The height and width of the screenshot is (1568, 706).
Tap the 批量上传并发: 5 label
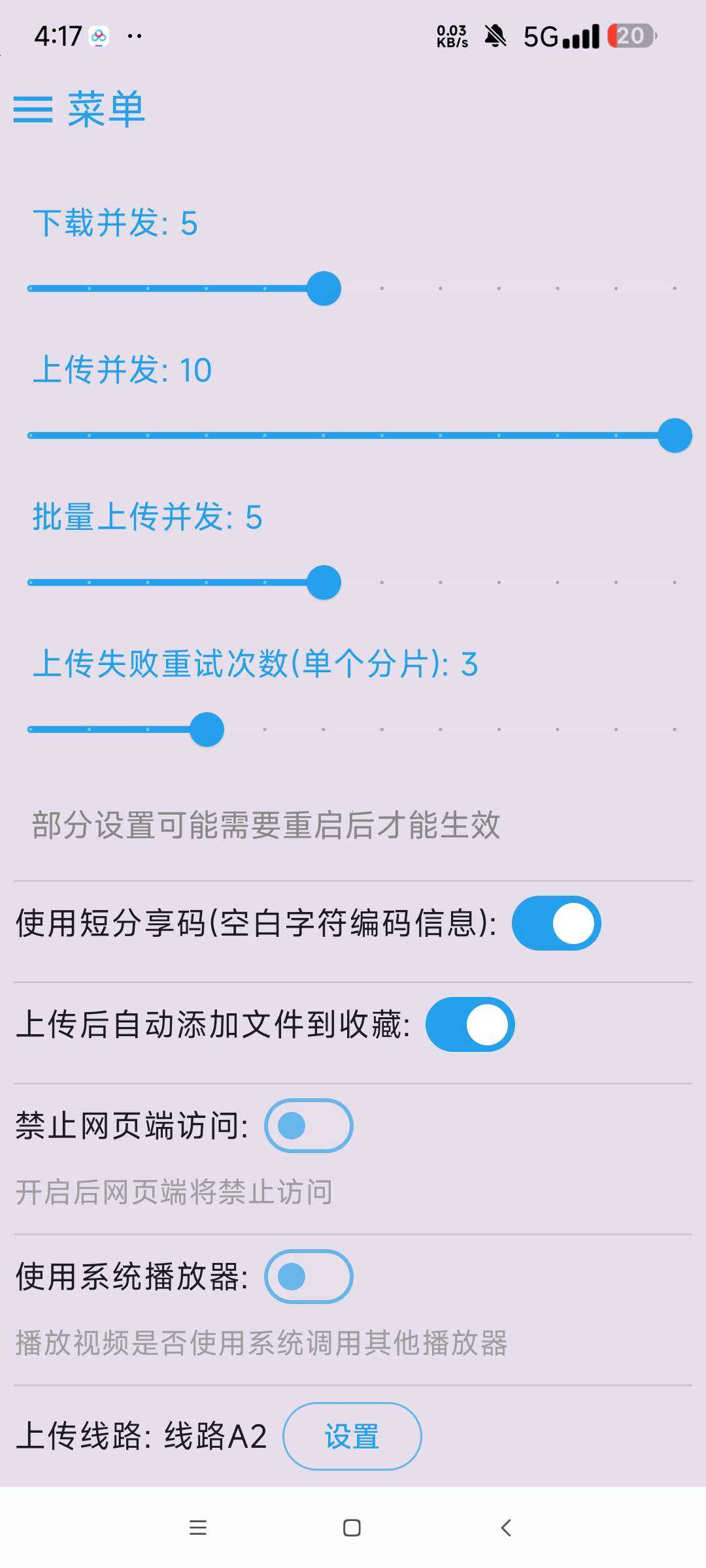[x=147, y=519]
